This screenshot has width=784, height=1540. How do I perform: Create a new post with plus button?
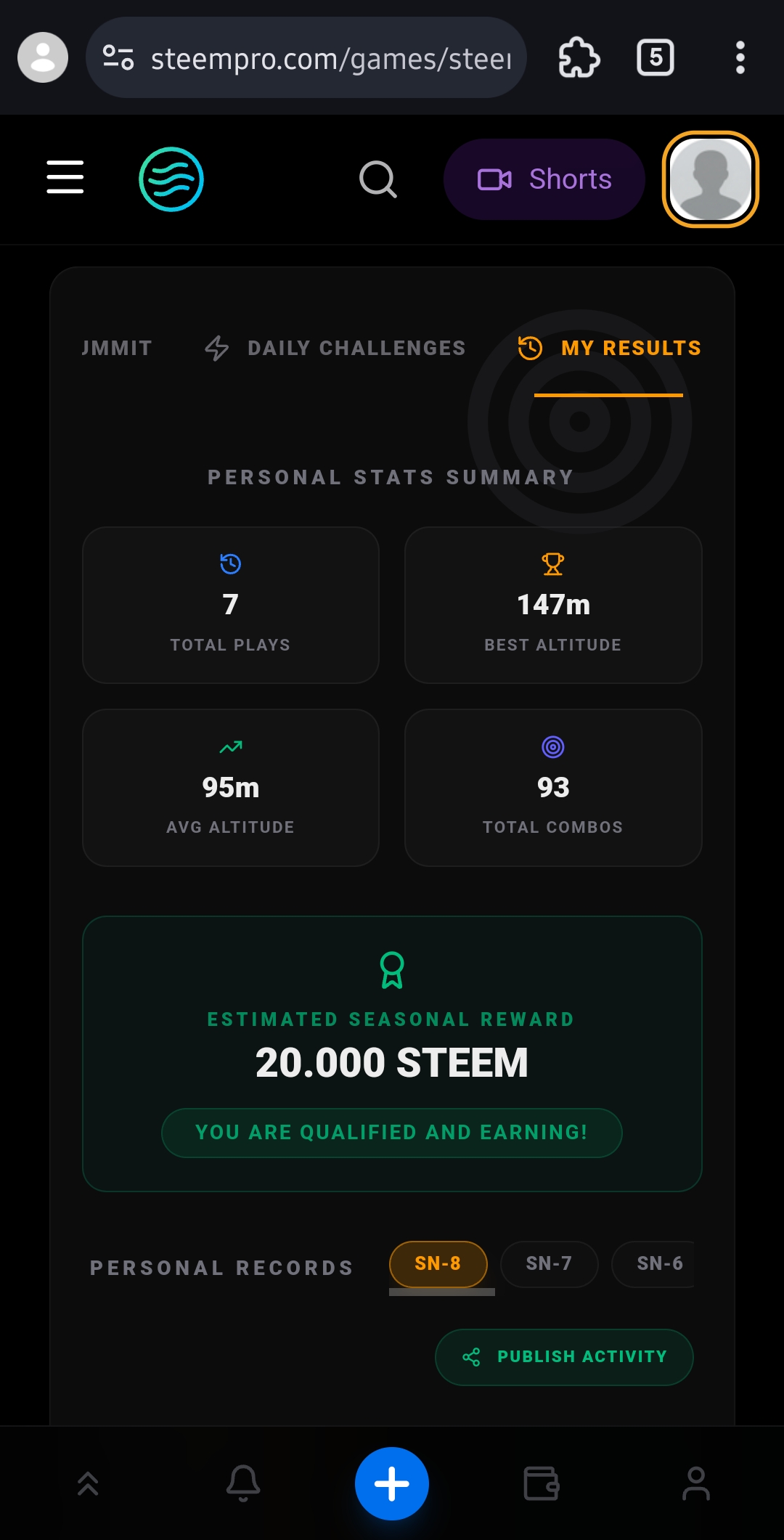point(392,1483)
